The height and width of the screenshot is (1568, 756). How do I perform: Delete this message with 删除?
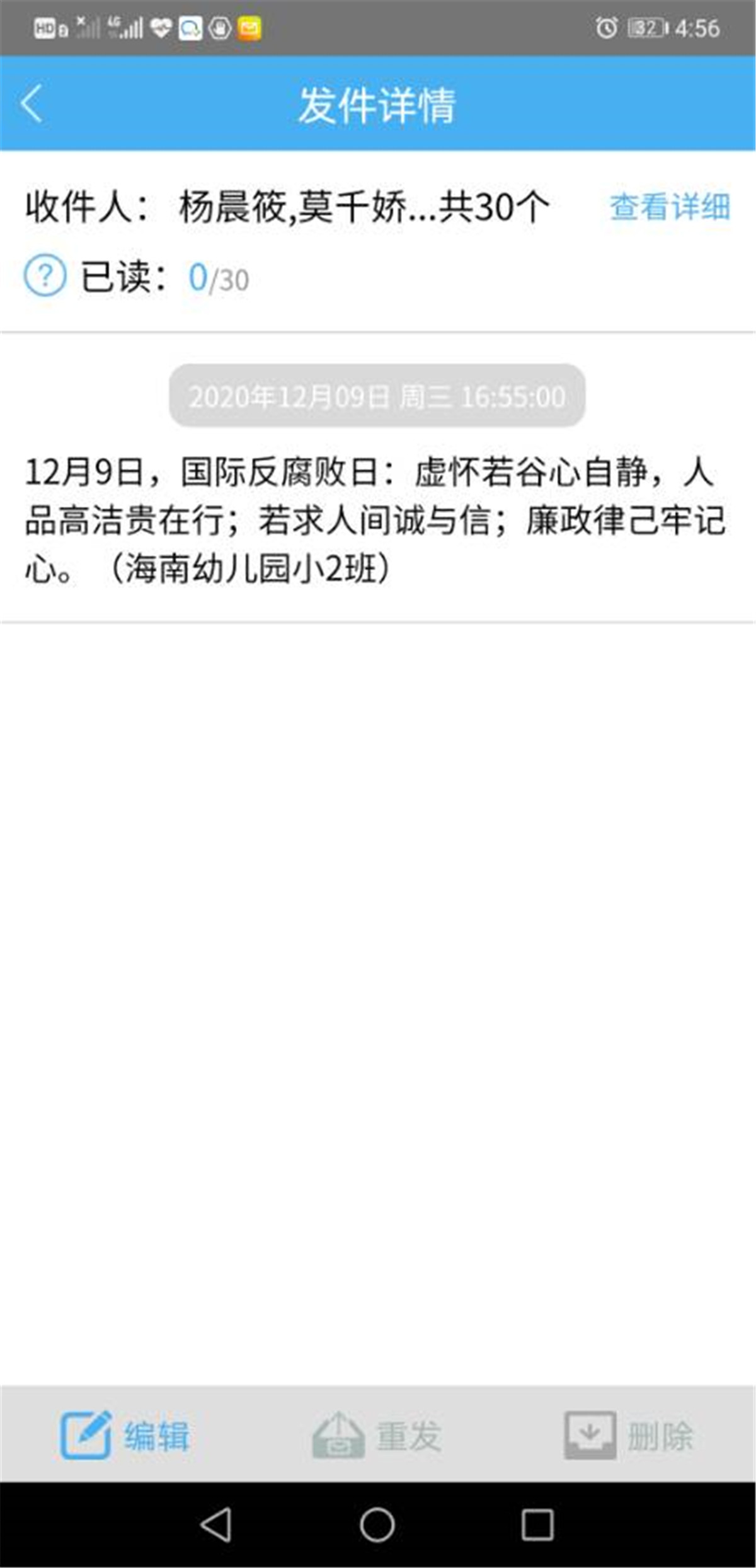tap(628, 1435)
